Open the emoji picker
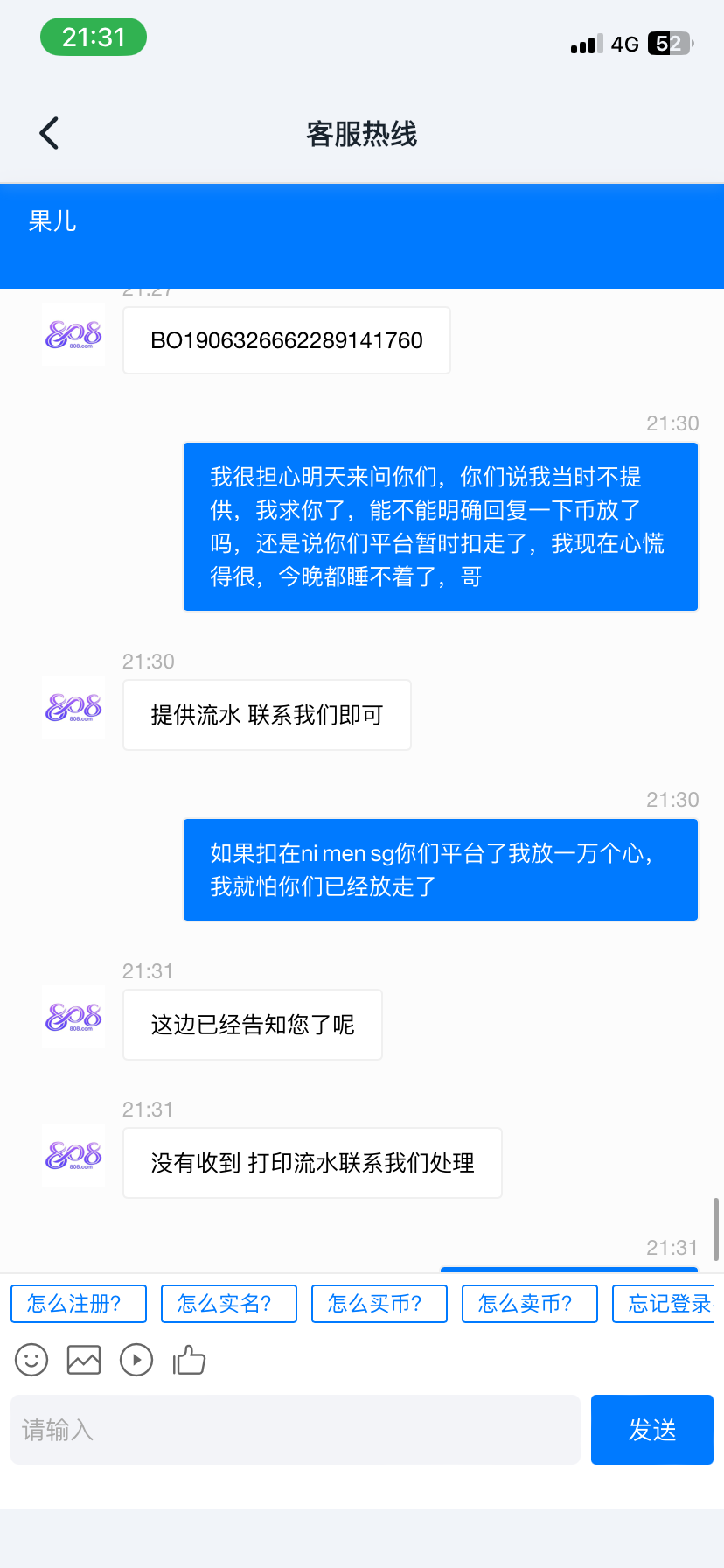This screenshot has width=724, height=1568. [31, 1360]
